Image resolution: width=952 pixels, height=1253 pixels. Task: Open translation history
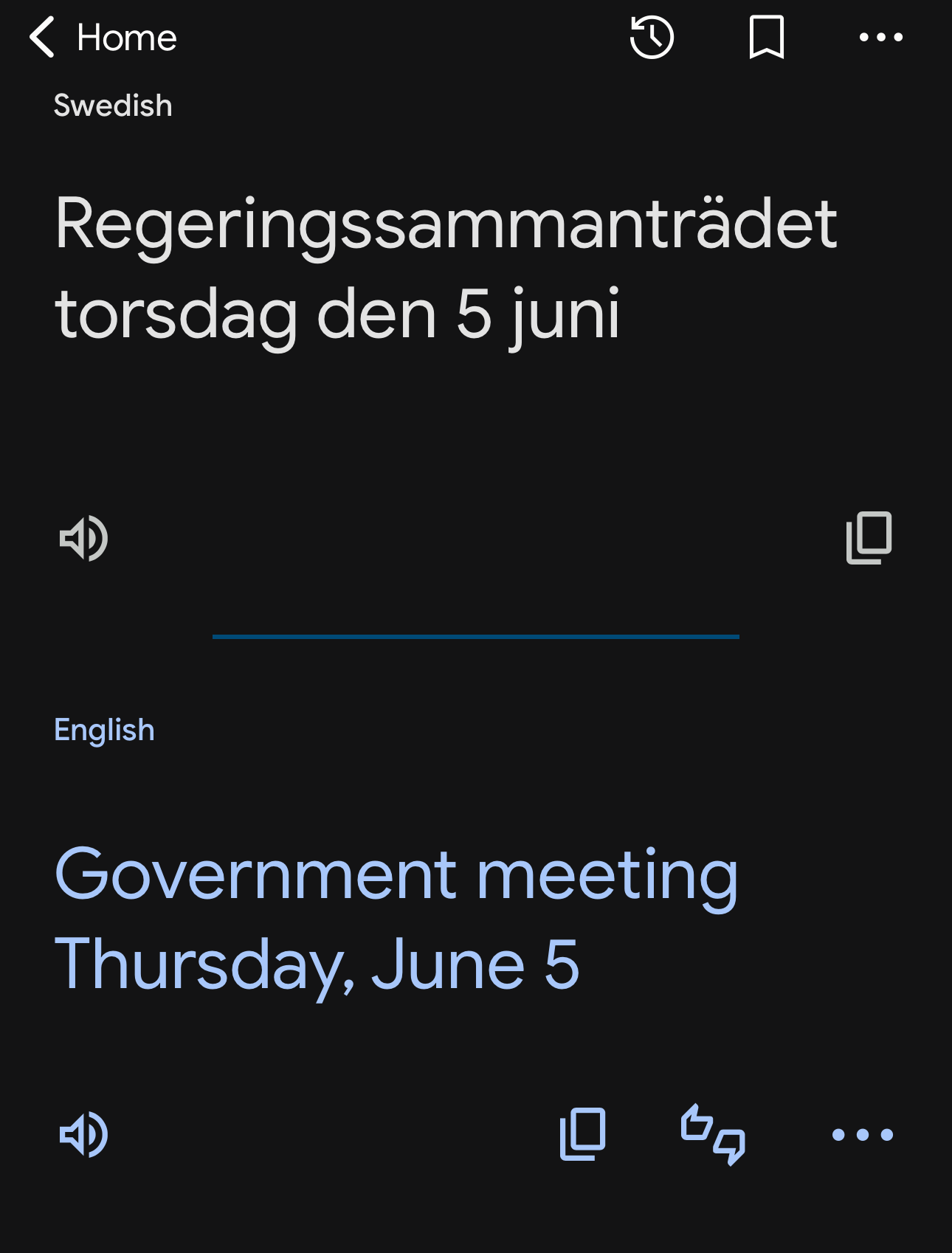pyautogui.click(x=652, y=37)
